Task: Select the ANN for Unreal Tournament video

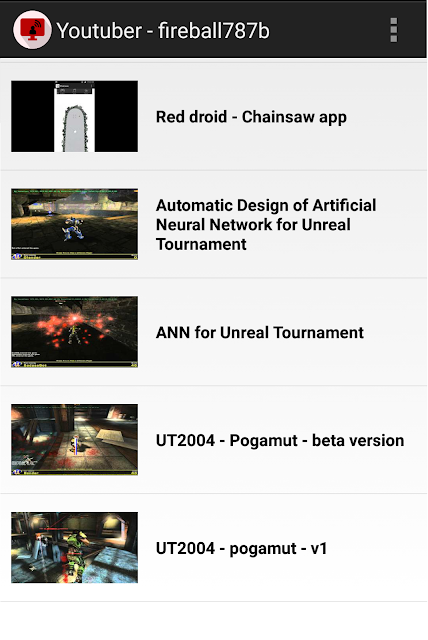Action: point(214,332)
